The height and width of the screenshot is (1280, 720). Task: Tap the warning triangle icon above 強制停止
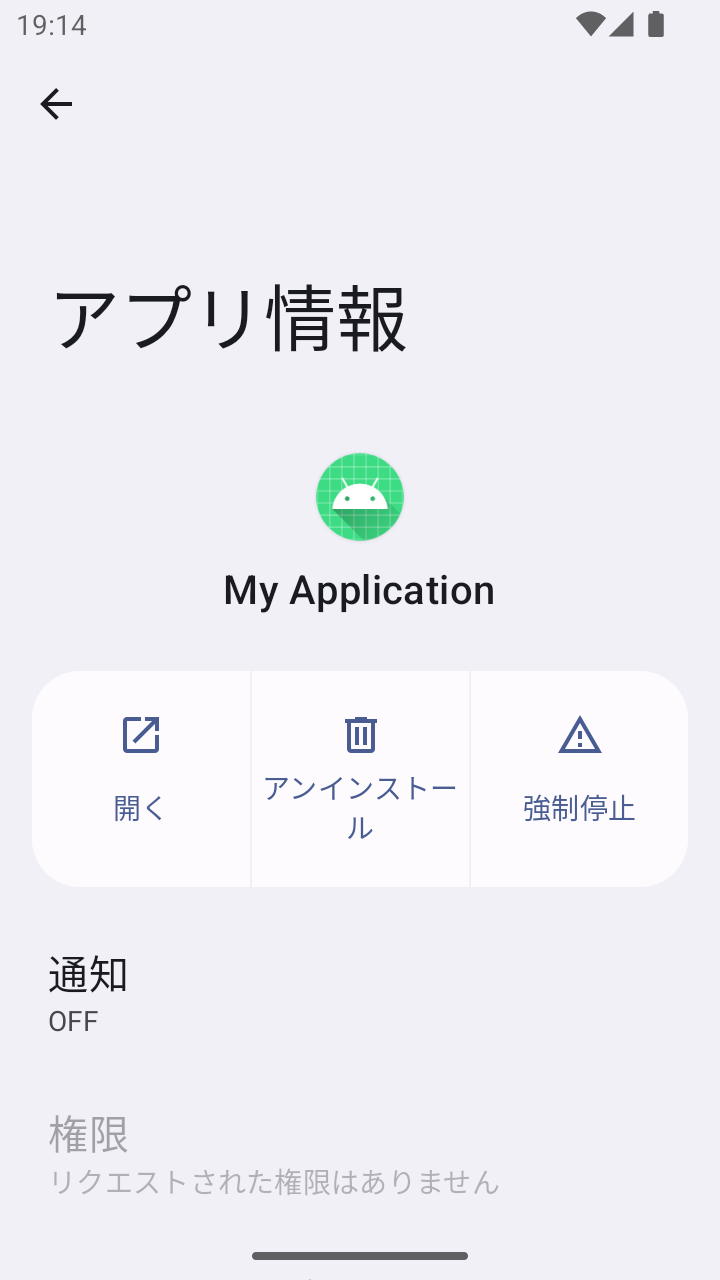[579, 735]
